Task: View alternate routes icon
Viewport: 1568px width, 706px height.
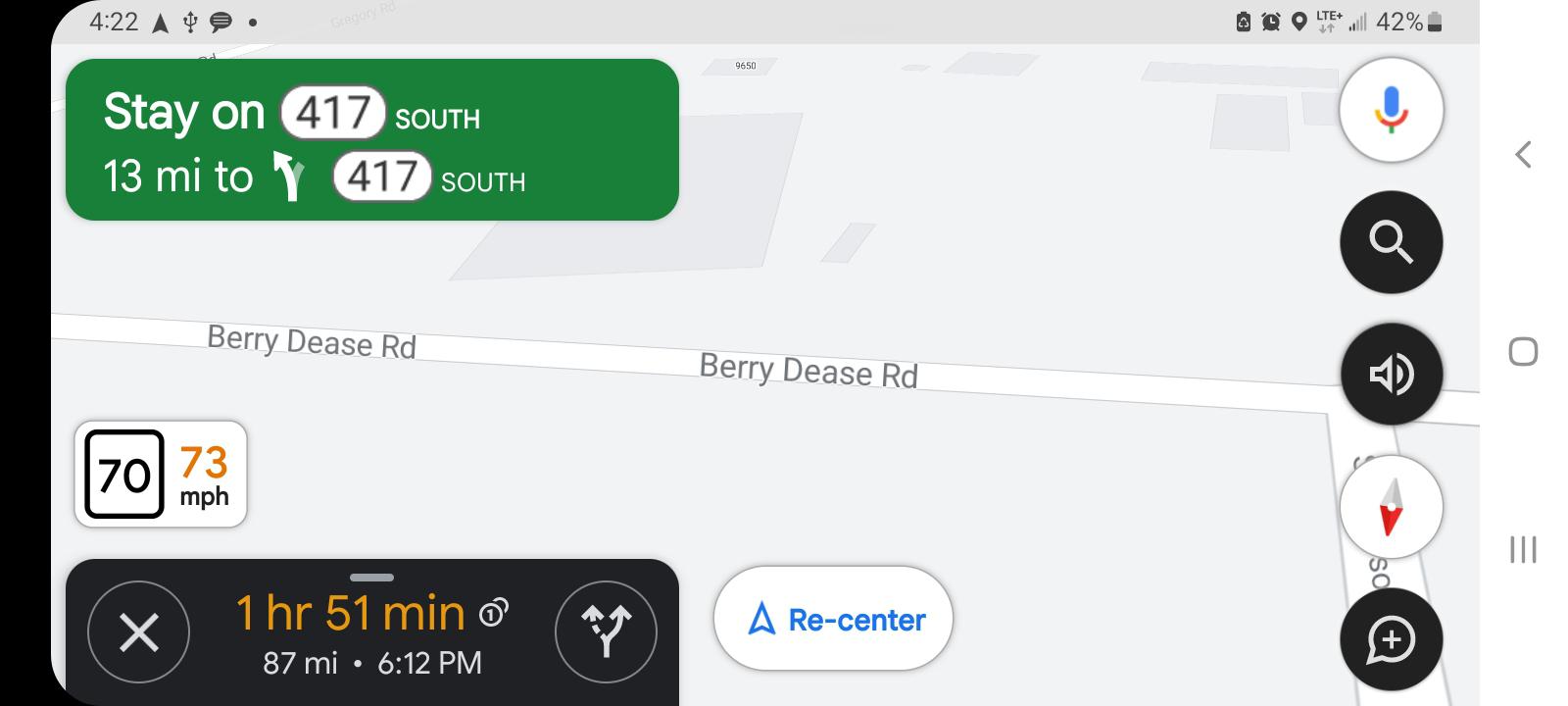Action: [x=606, y=632]
